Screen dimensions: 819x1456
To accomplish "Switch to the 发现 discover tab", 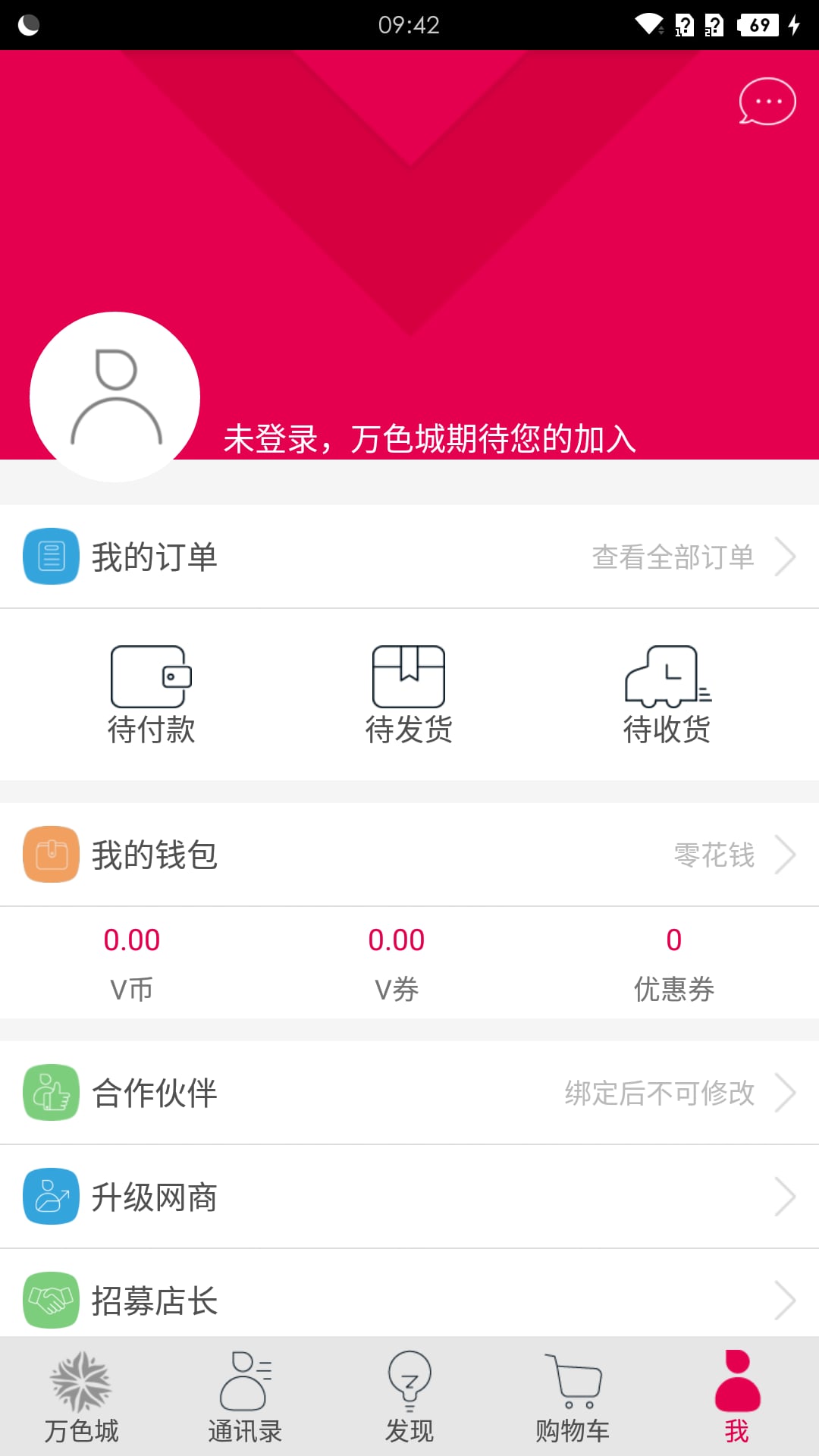I will pos(409,1397).
